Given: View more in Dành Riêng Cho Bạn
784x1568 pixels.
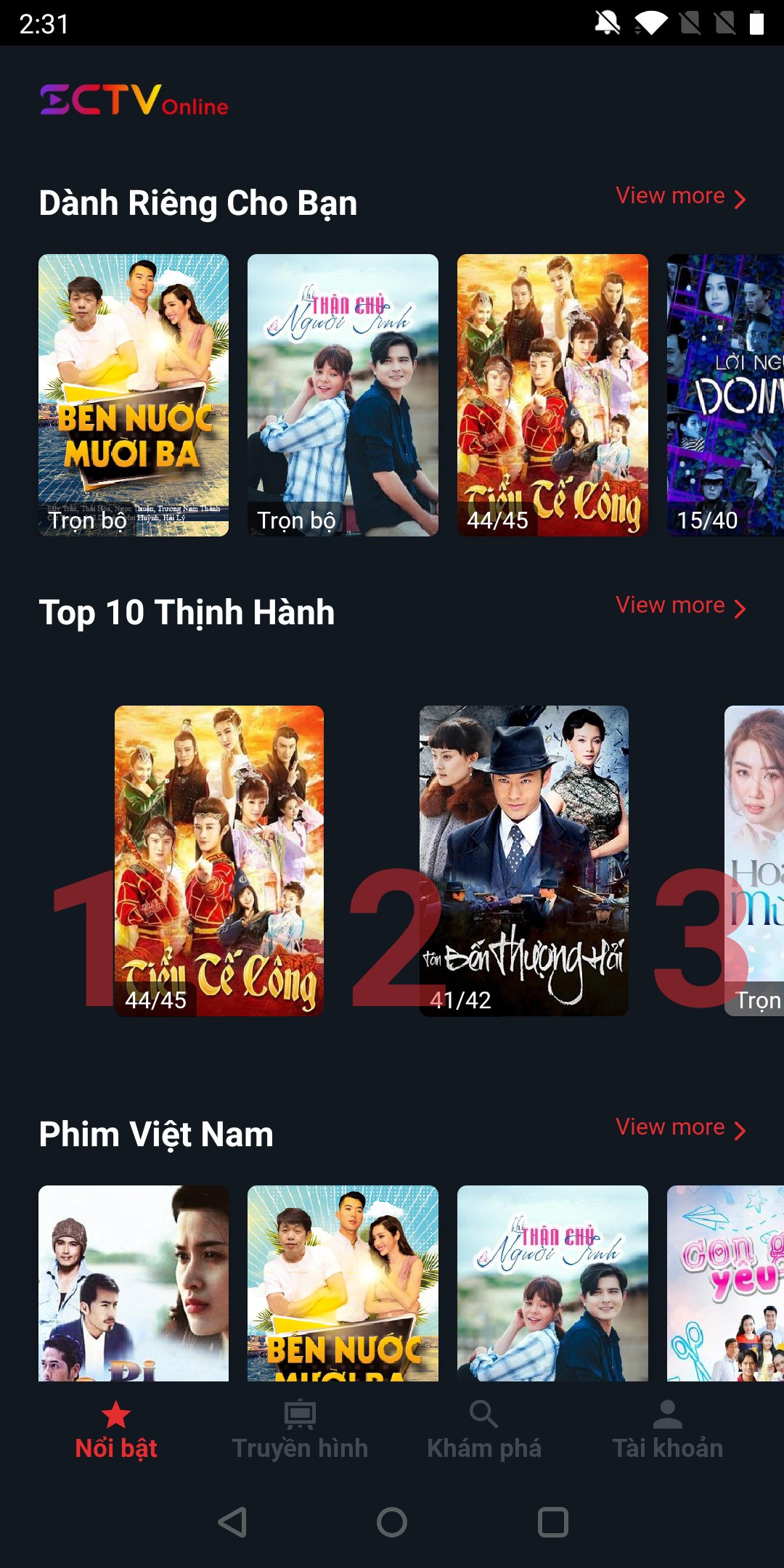Looking at the screenshot, I should pos(680,197).
